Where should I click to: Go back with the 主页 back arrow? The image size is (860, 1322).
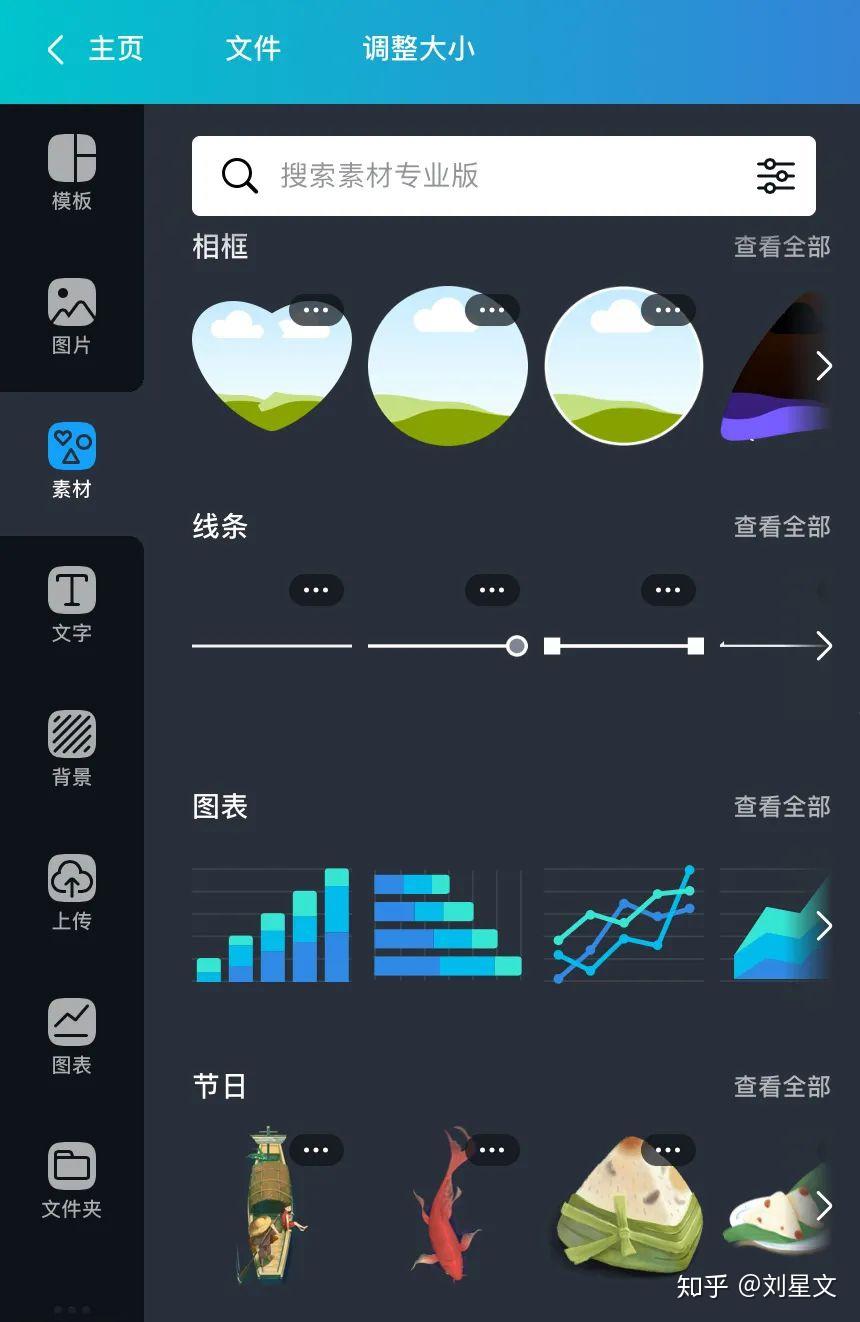(55, 47)
